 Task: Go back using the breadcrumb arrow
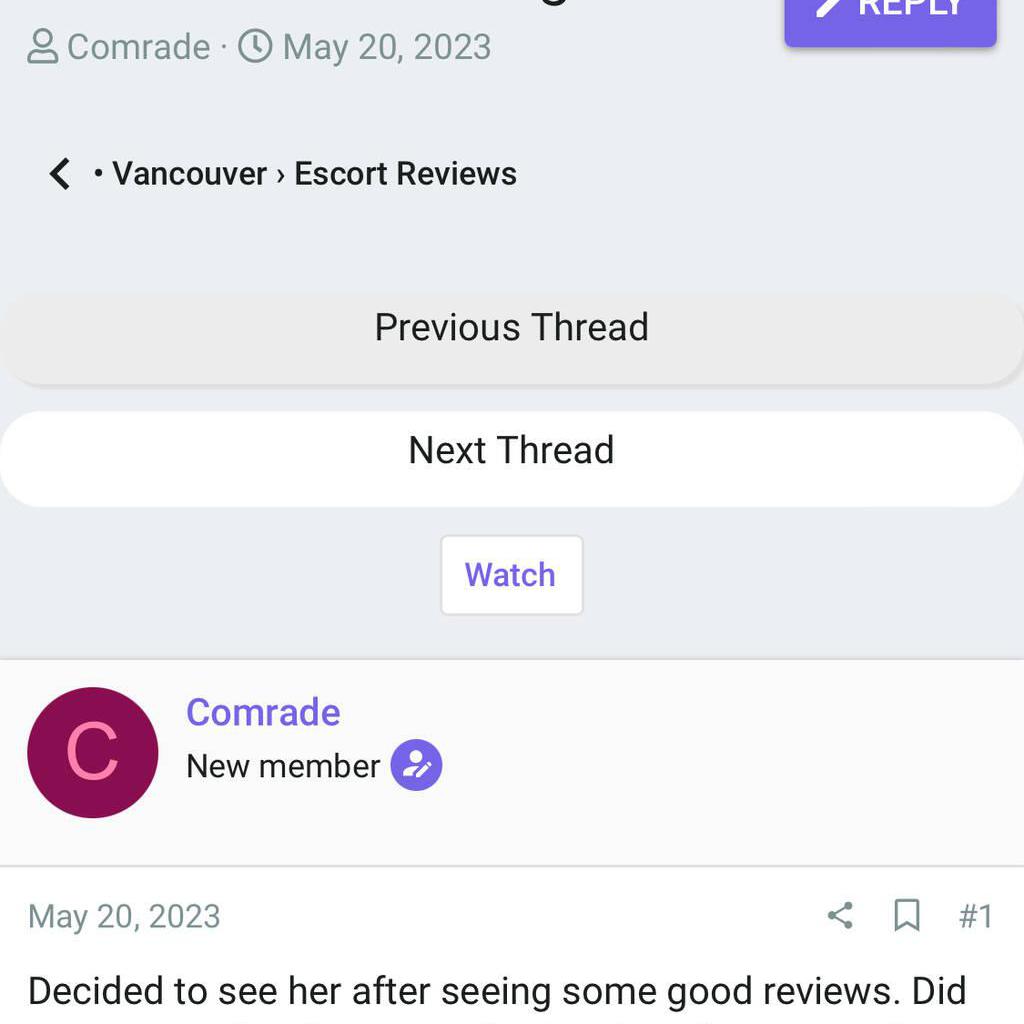point(60,174)
